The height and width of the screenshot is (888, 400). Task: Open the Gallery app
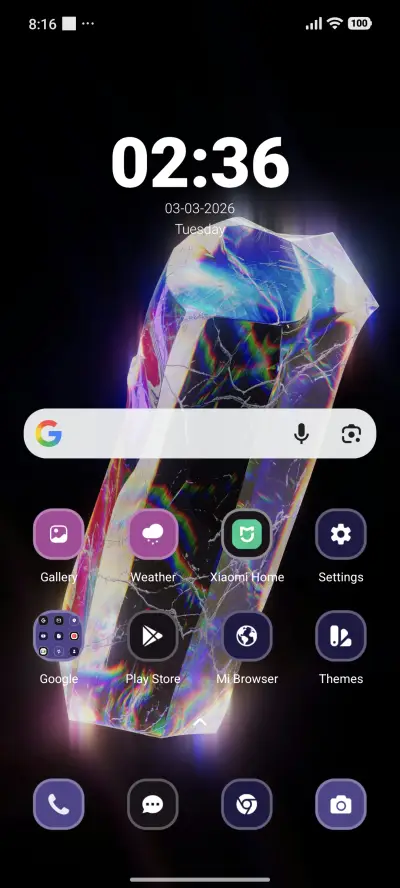[x=58, y=534]
